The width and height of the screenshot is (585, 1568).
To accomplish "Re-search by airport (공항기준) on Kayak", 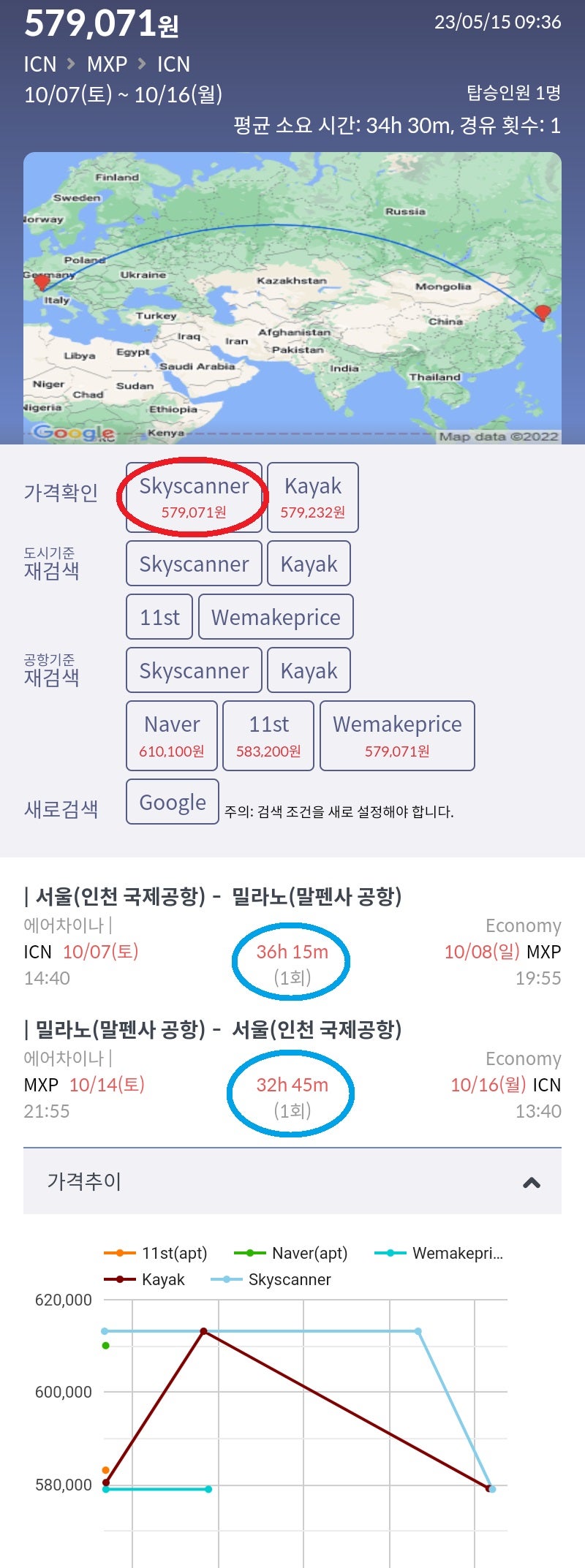I will 309,670.
